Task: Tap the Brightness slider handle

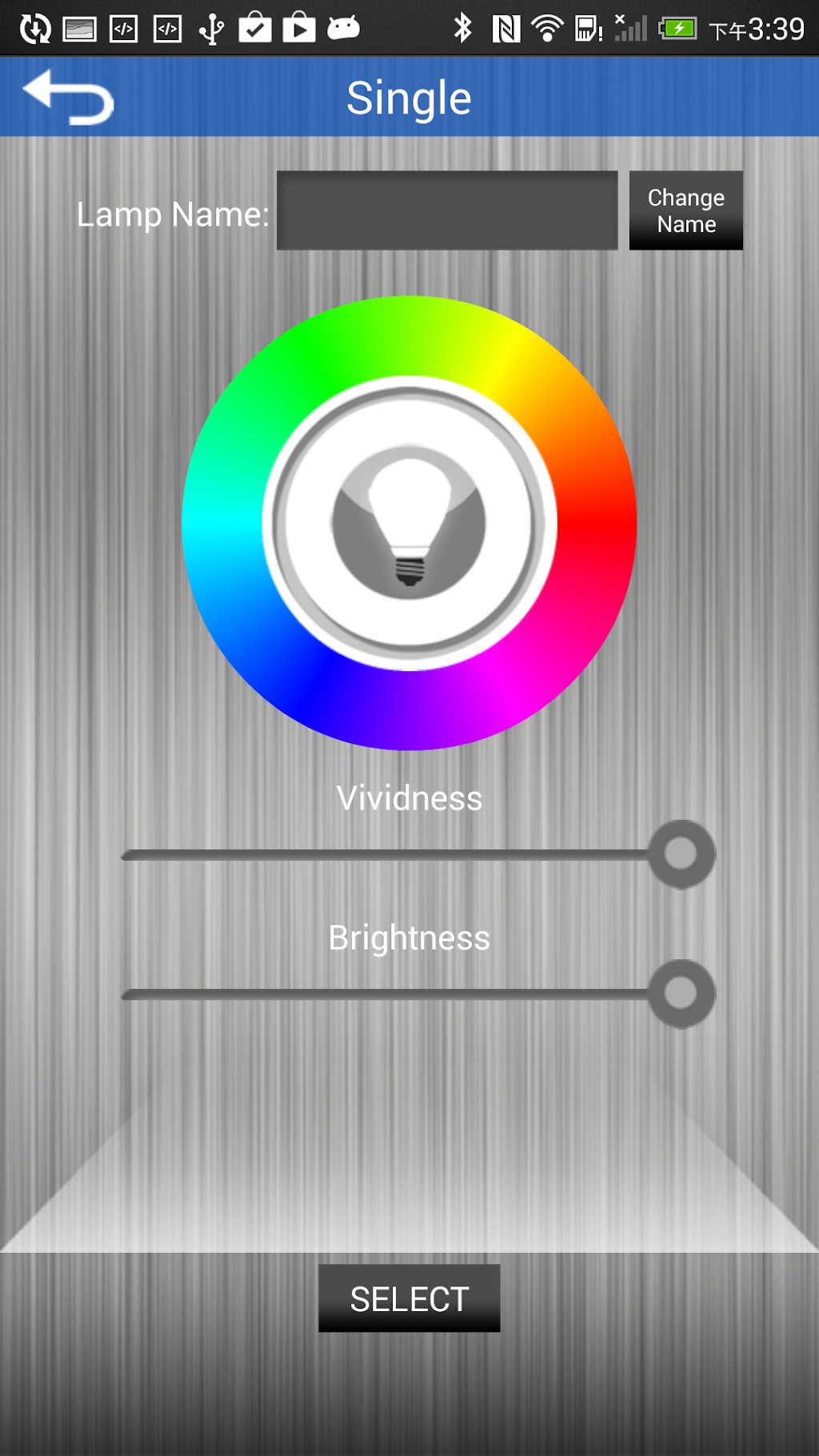Action: (x=681, y=994)
